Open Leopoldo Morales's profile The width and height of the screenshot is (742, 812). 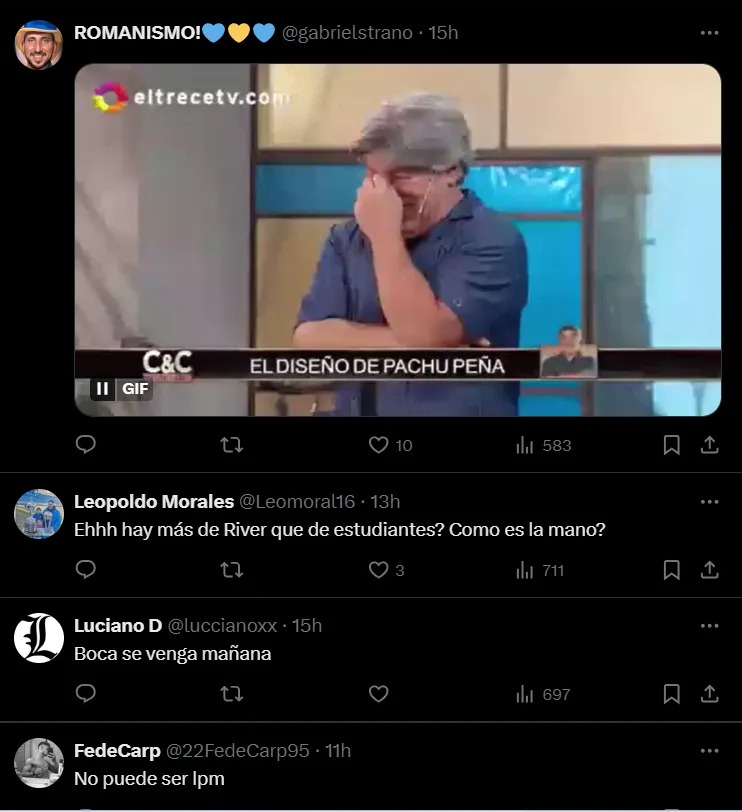pyautogui.click(x=154, y=501)
